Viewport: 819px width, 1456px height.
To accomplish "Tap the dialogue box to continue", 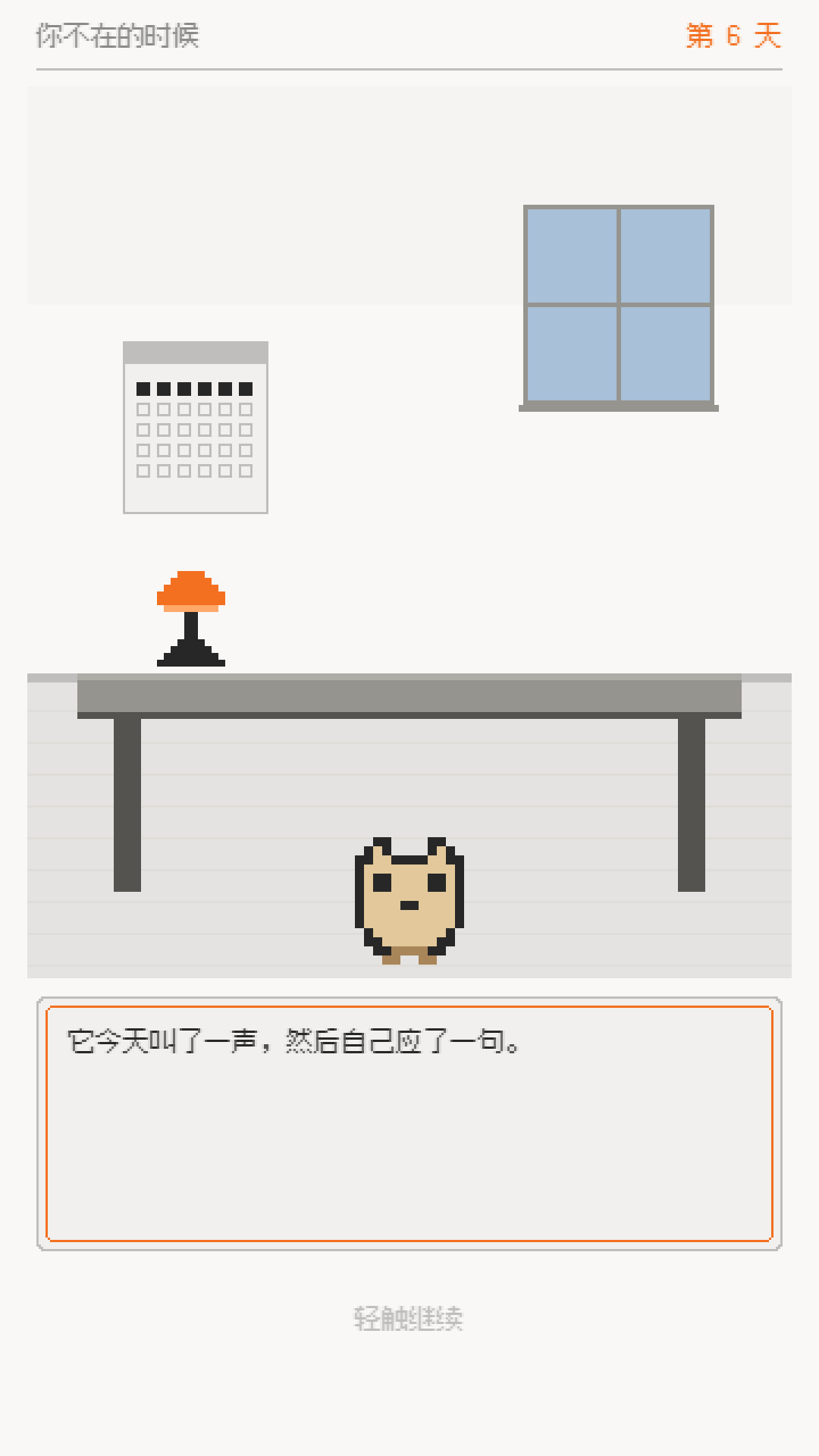I will 409,1124.
